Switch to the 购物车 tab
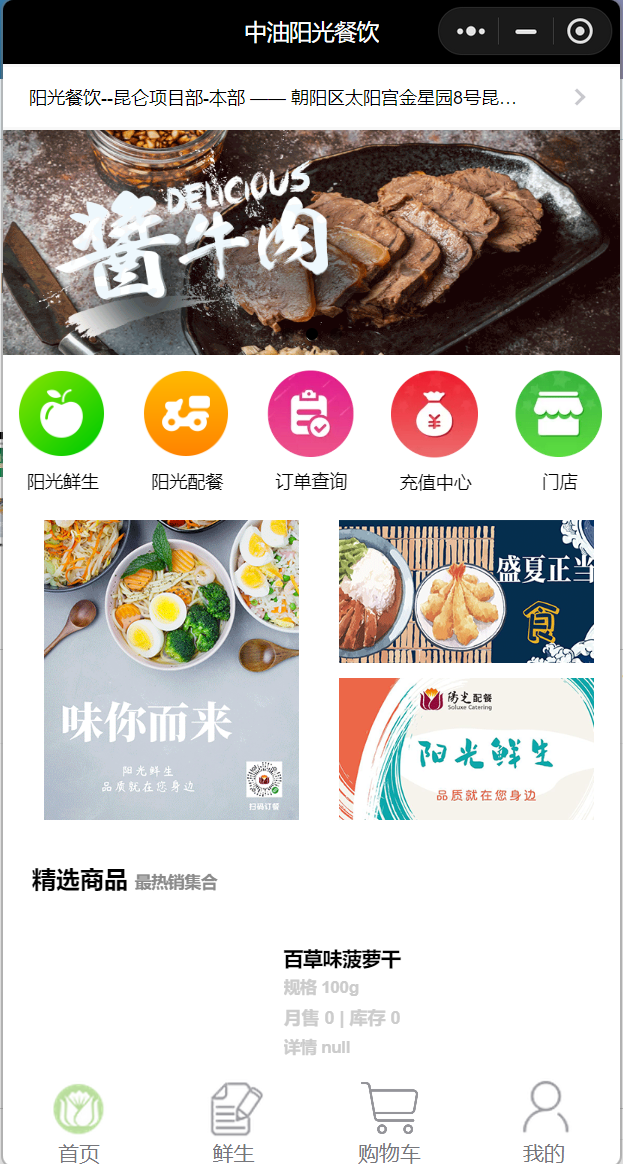 pos(389,1125)
